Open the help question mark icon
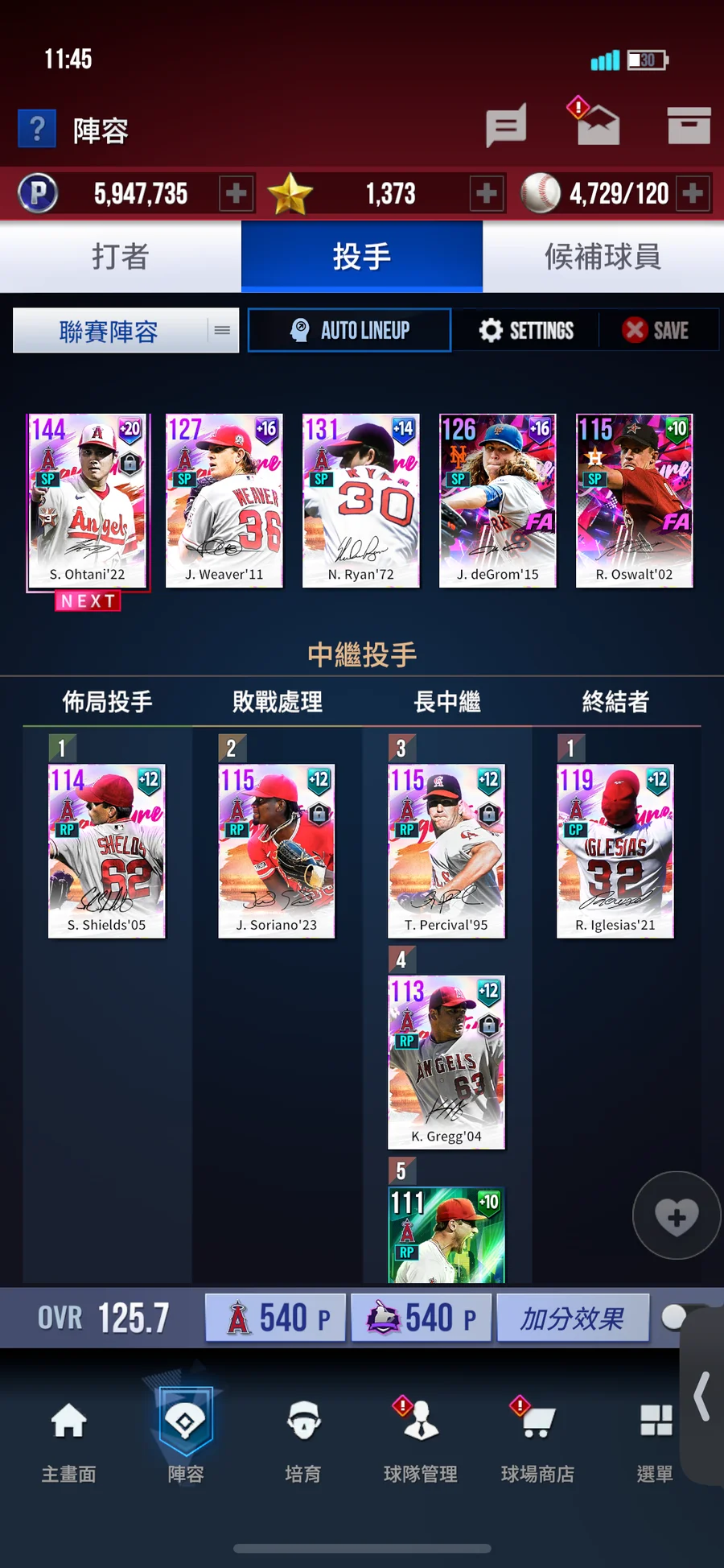 point(37,129)
